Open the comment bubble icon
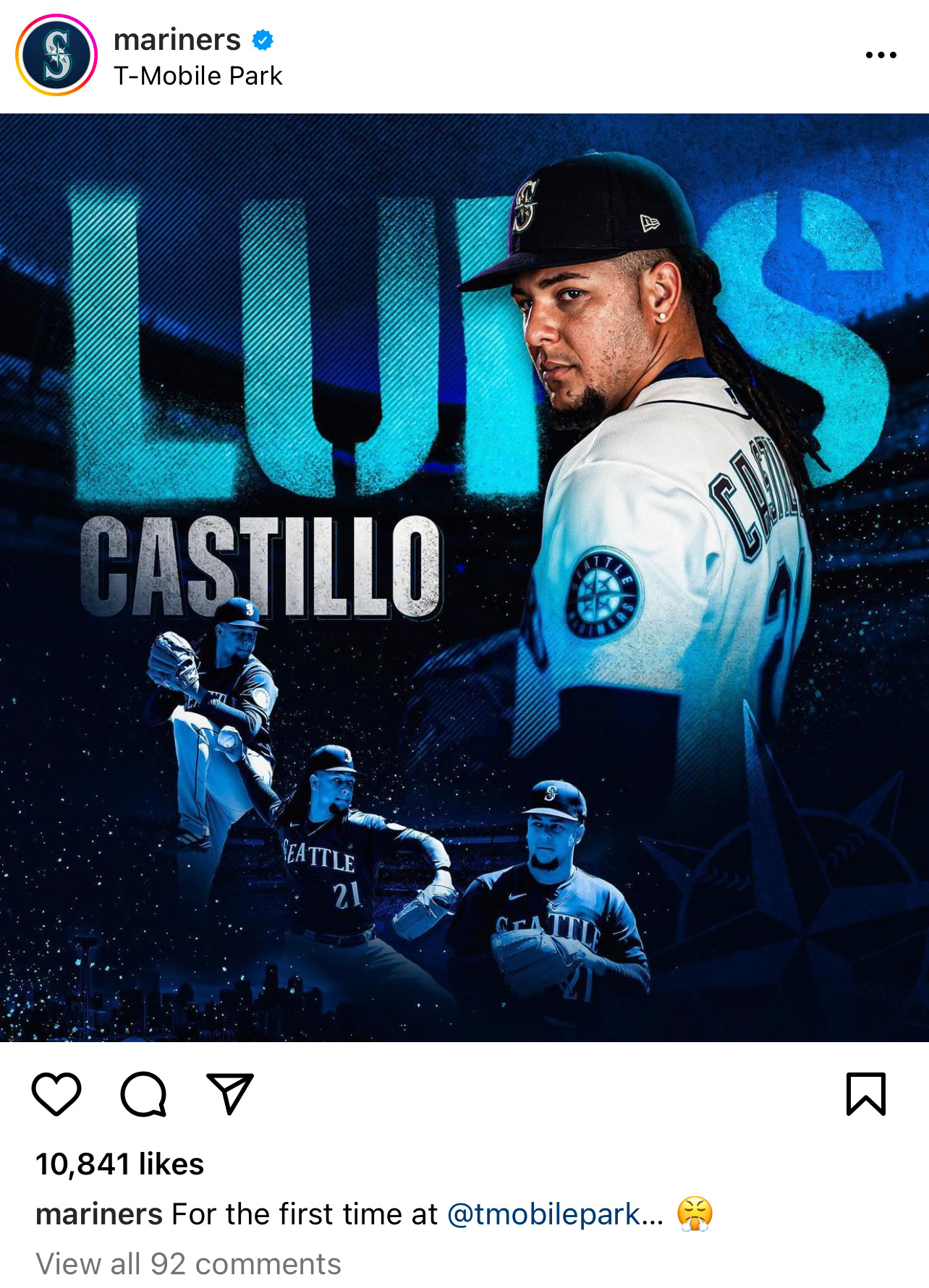 [x=143, y=1093]
